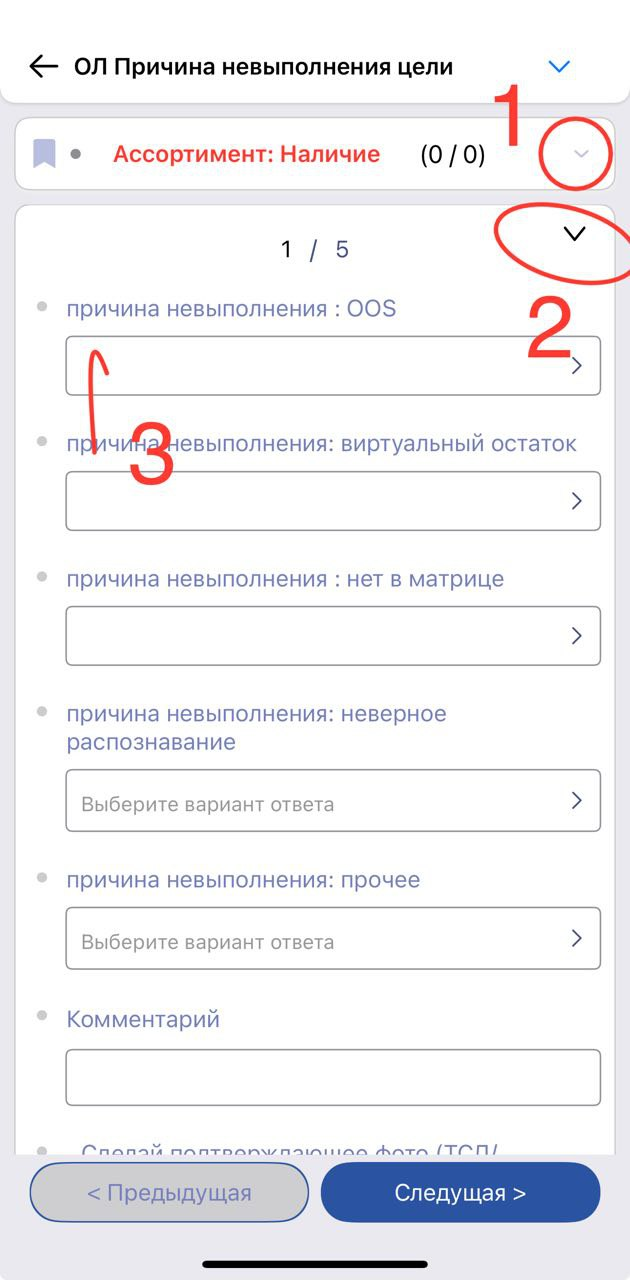Open the виртуальный остаток dropdown
This screenshot has height=1280, width=630.
(x=333, y=501)
